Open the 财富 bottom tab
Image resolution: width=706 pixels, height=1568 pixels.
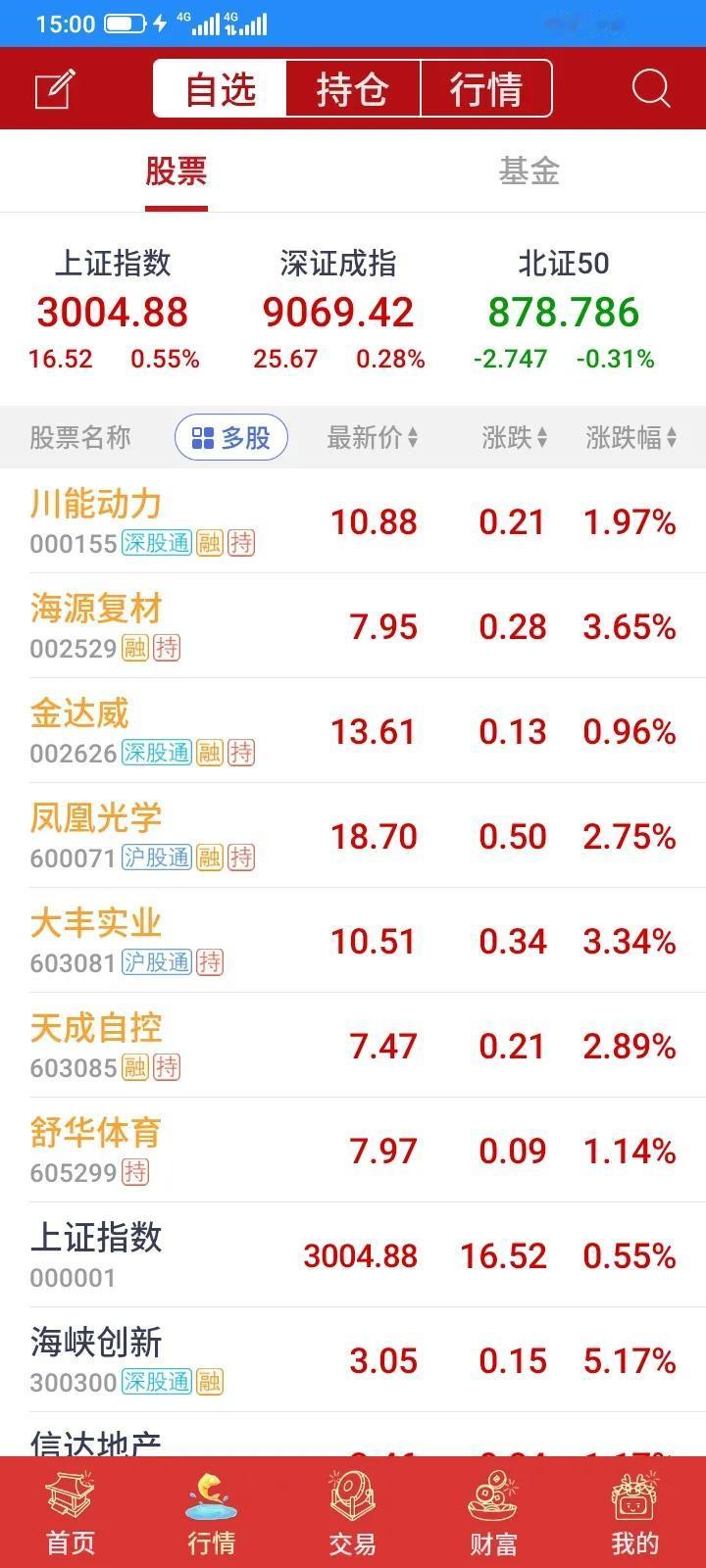493,1513
